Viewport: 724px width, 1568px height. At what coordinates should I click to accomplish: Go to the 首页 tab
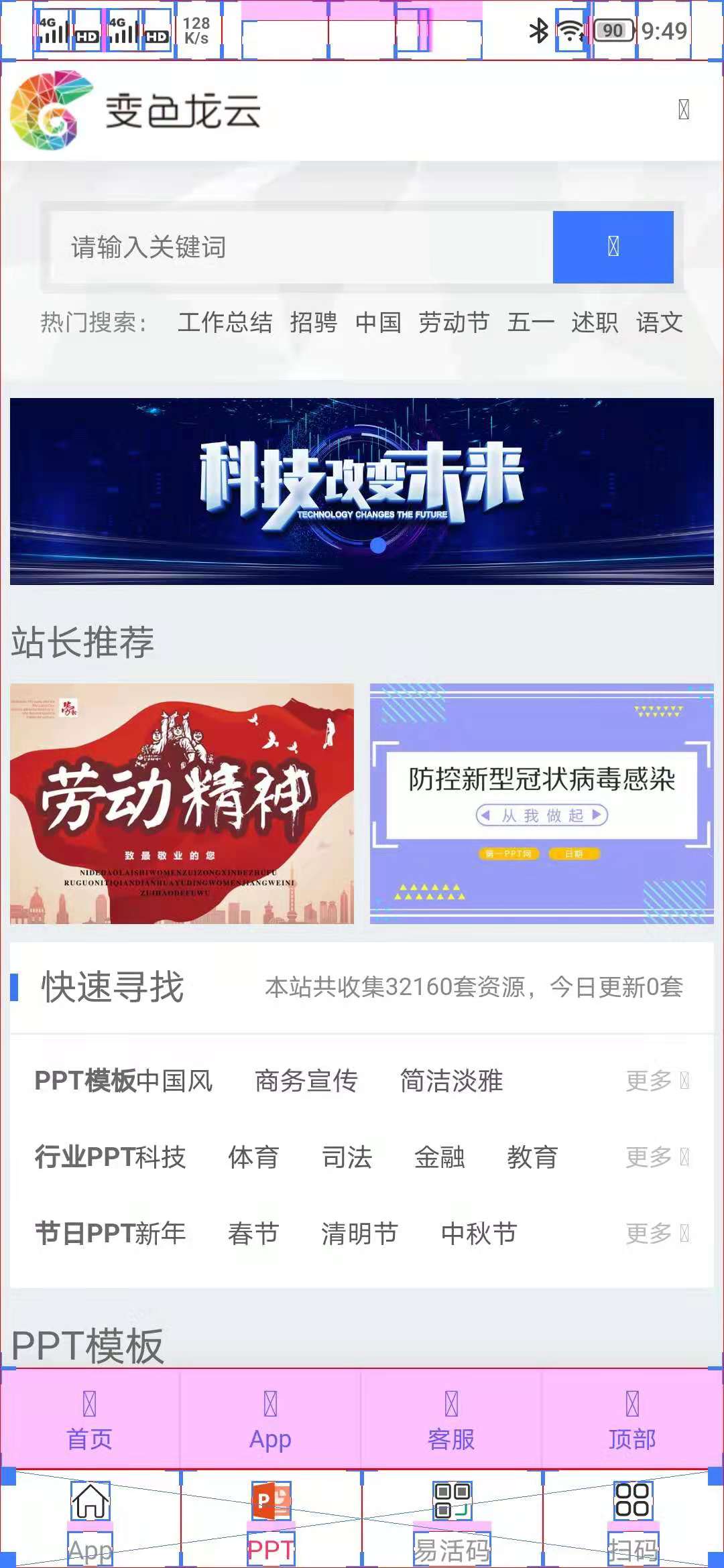click(90, 1419)
